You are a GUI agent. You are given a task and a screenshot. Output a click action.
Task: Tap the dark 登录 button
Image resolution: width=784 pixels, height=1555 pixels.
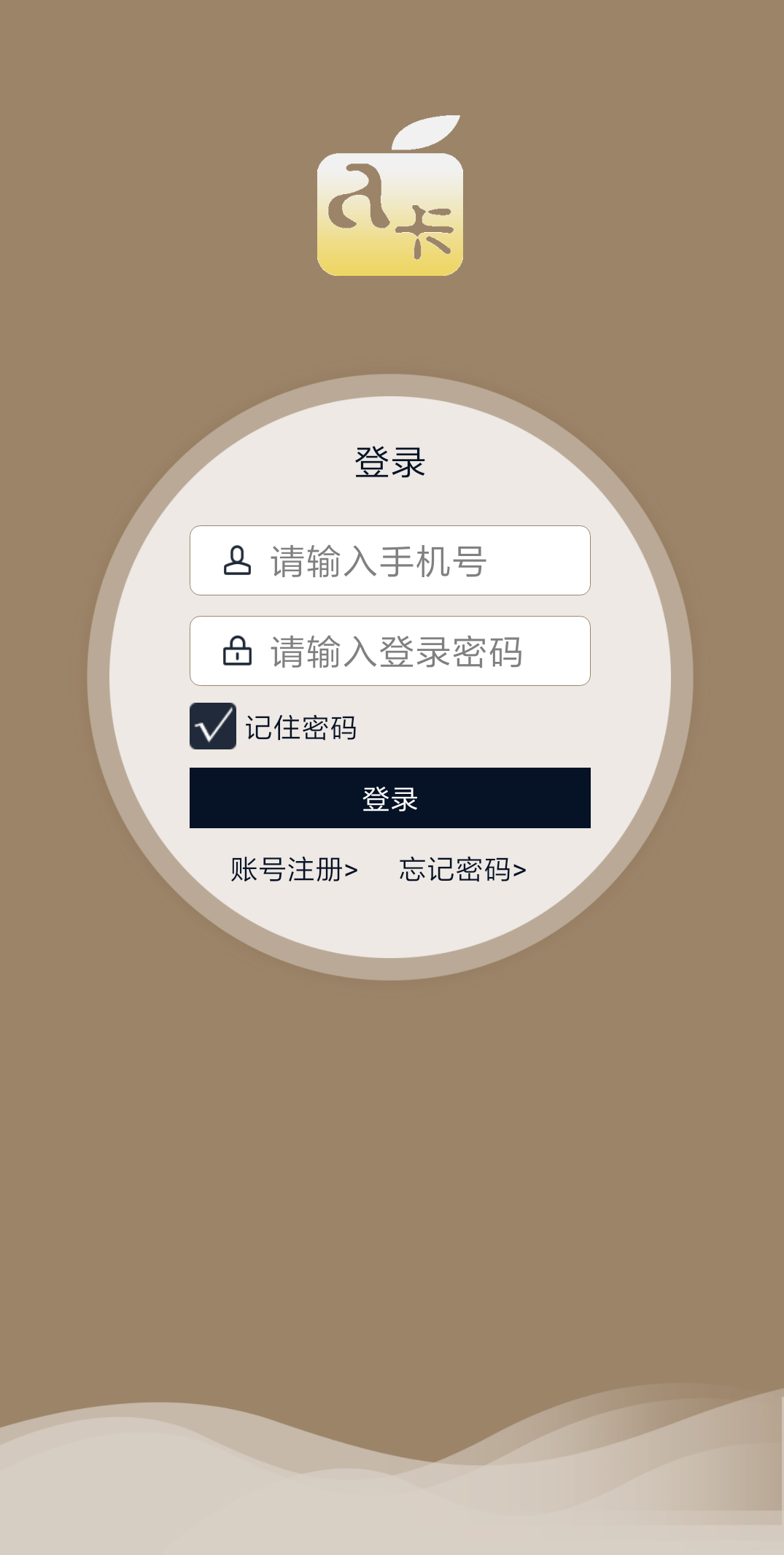[389, 798]
